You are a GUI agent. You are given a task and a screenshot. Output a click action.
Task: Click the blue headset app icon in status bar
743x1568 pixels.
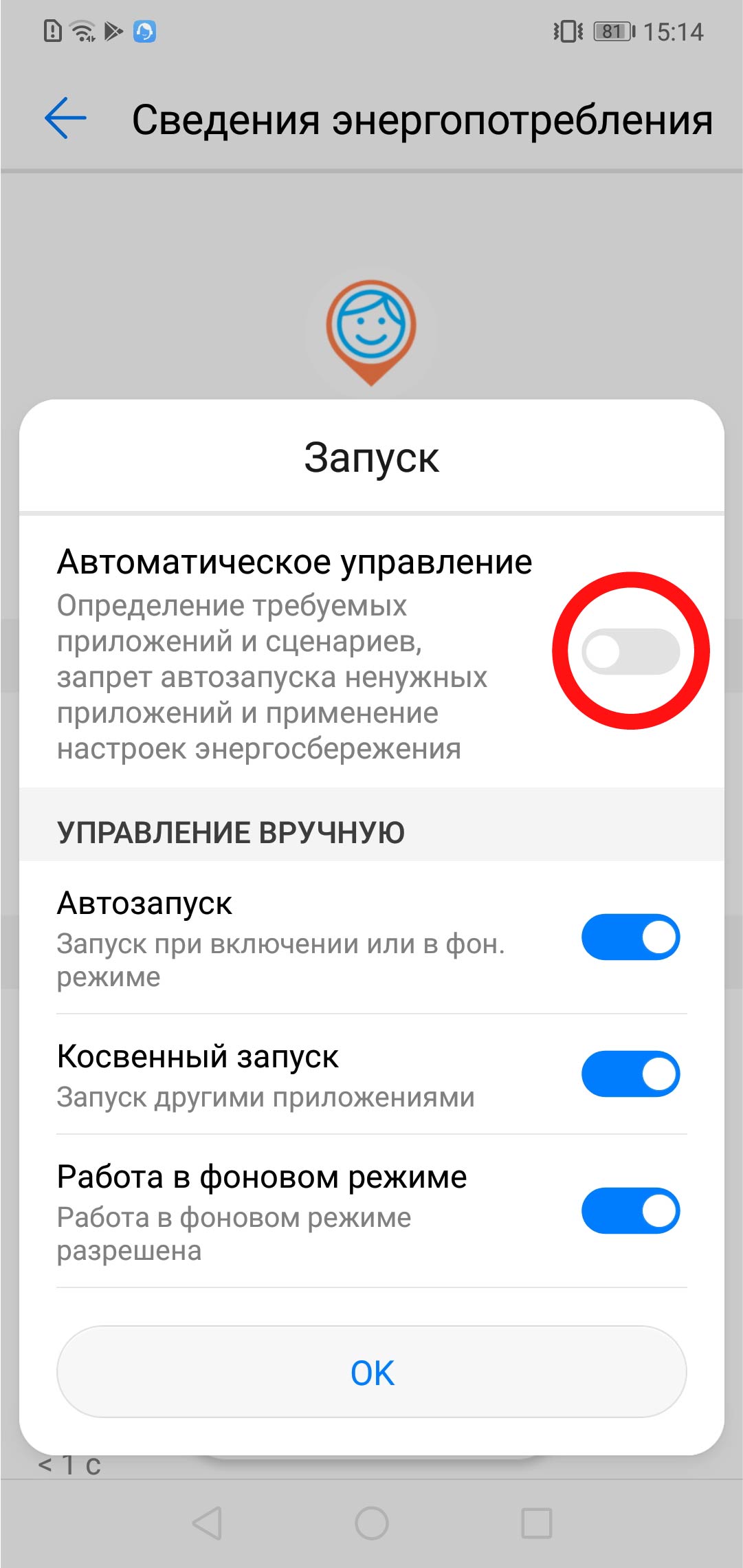pos(144,30)
